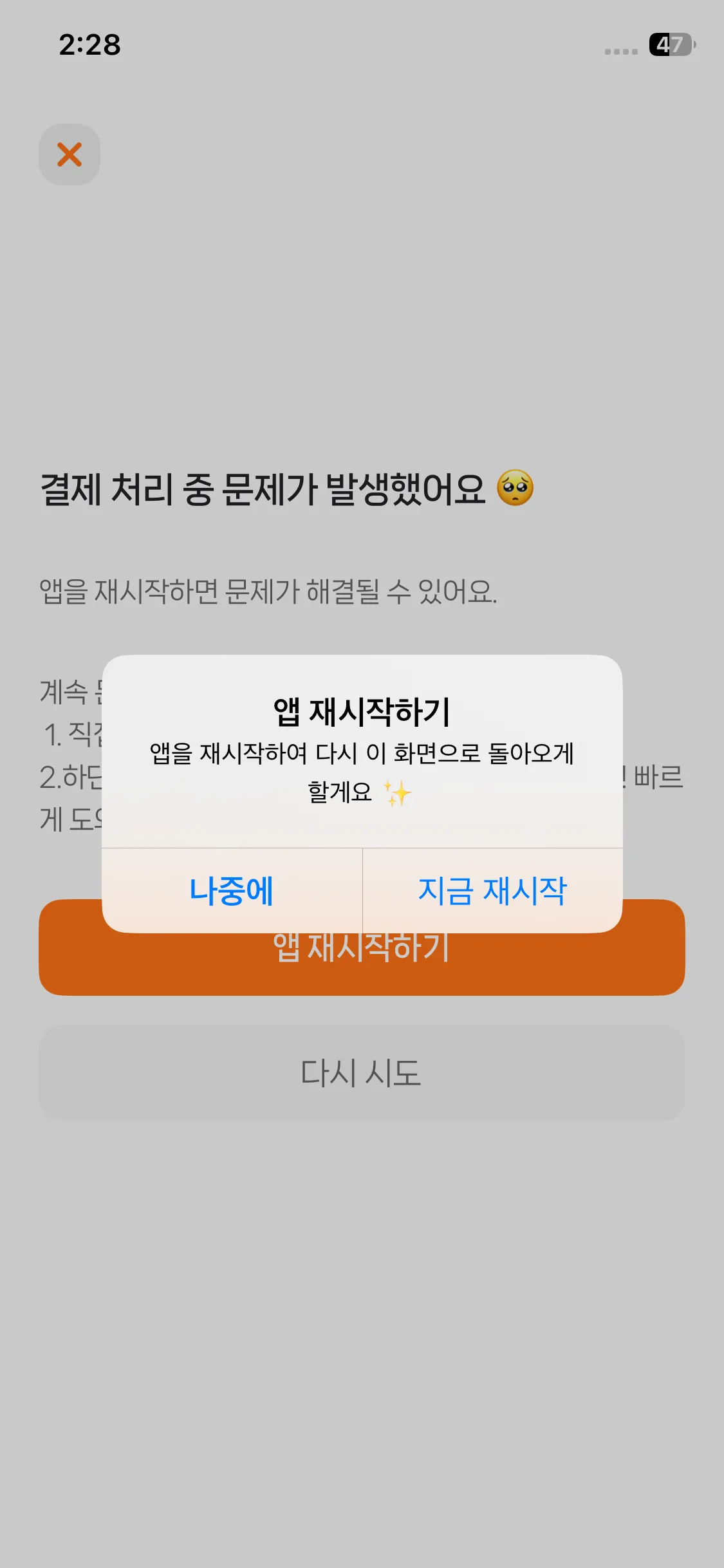Tap the 앱 재시작하기 alert title
This screenshot has height=1568, width=724.
(362, 711)
